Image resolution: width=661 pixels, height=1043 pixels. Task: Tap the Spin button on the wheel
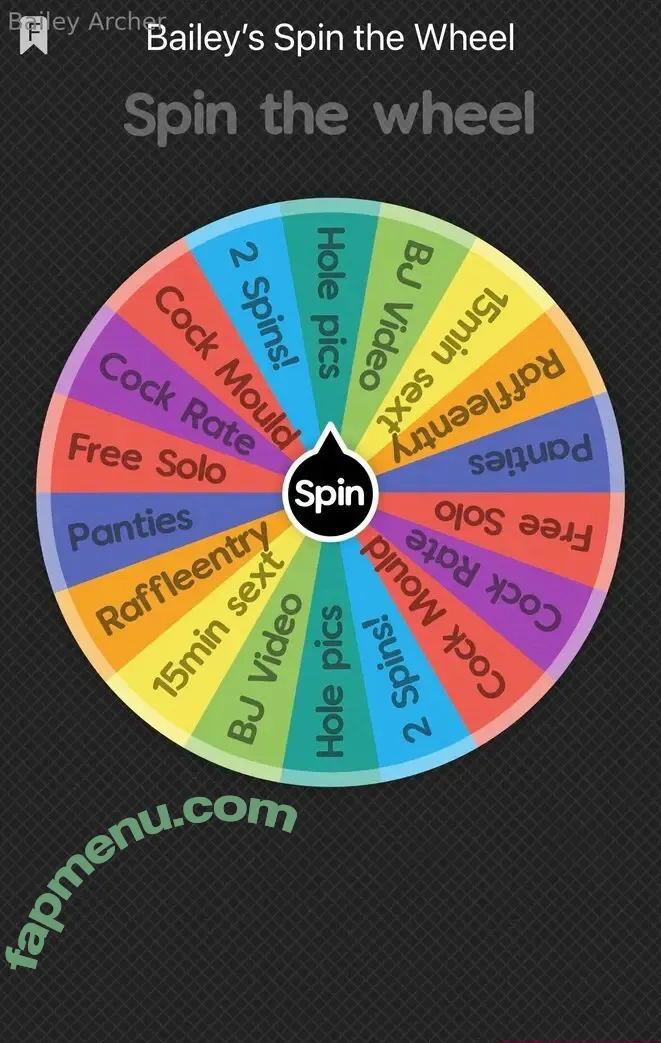(x=329, y=494)
